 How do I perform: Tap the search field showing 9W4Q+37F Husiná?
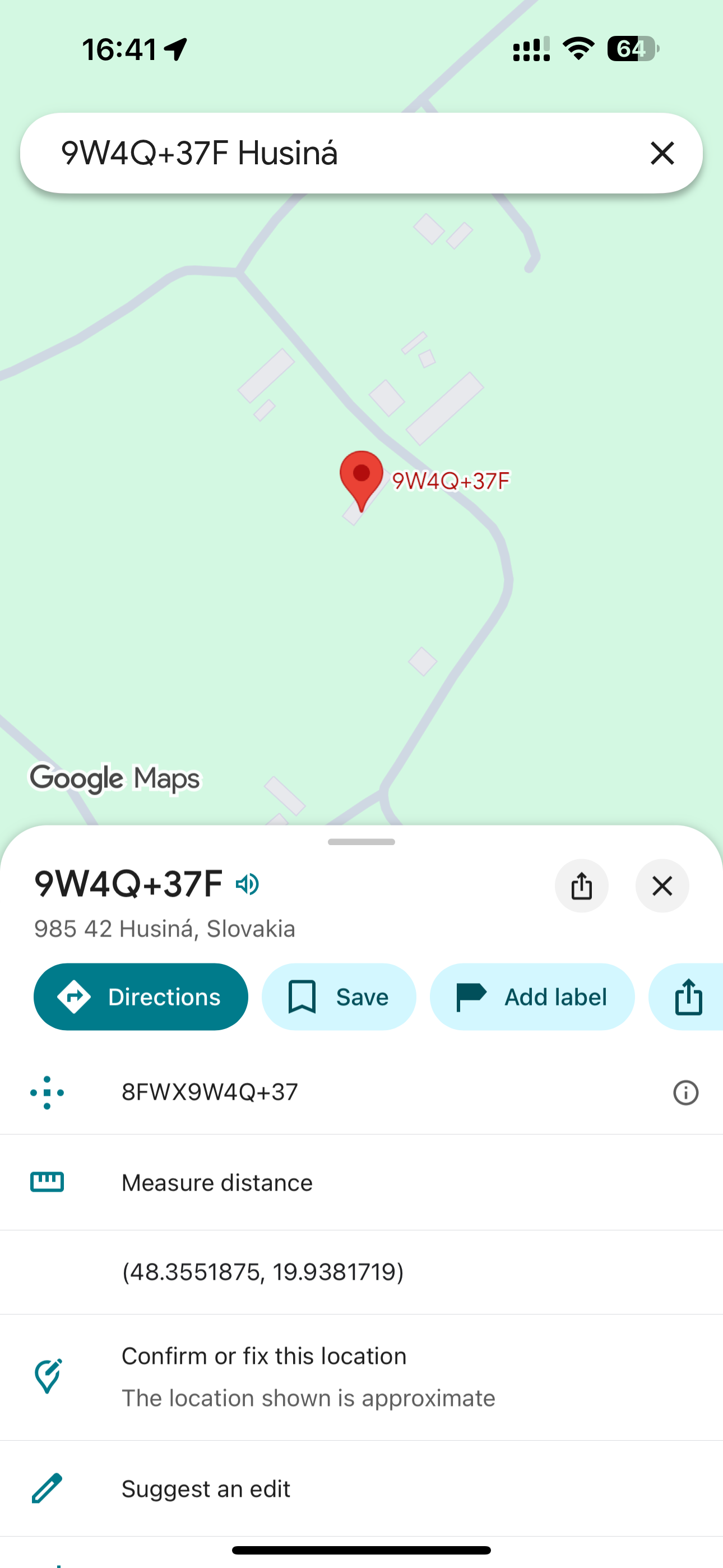pyautogui.click(x=361, y=153)
